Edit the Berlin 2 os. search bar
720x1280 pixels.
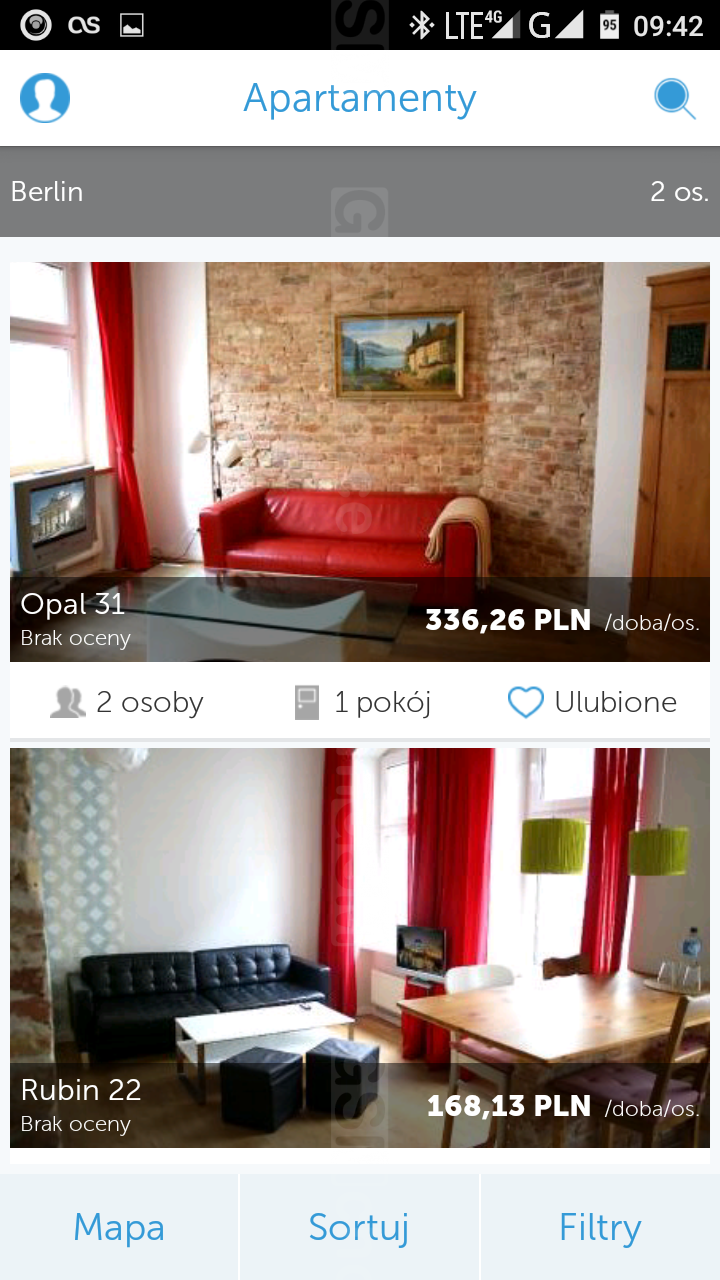pyautogui.click(x=360, y=191)
